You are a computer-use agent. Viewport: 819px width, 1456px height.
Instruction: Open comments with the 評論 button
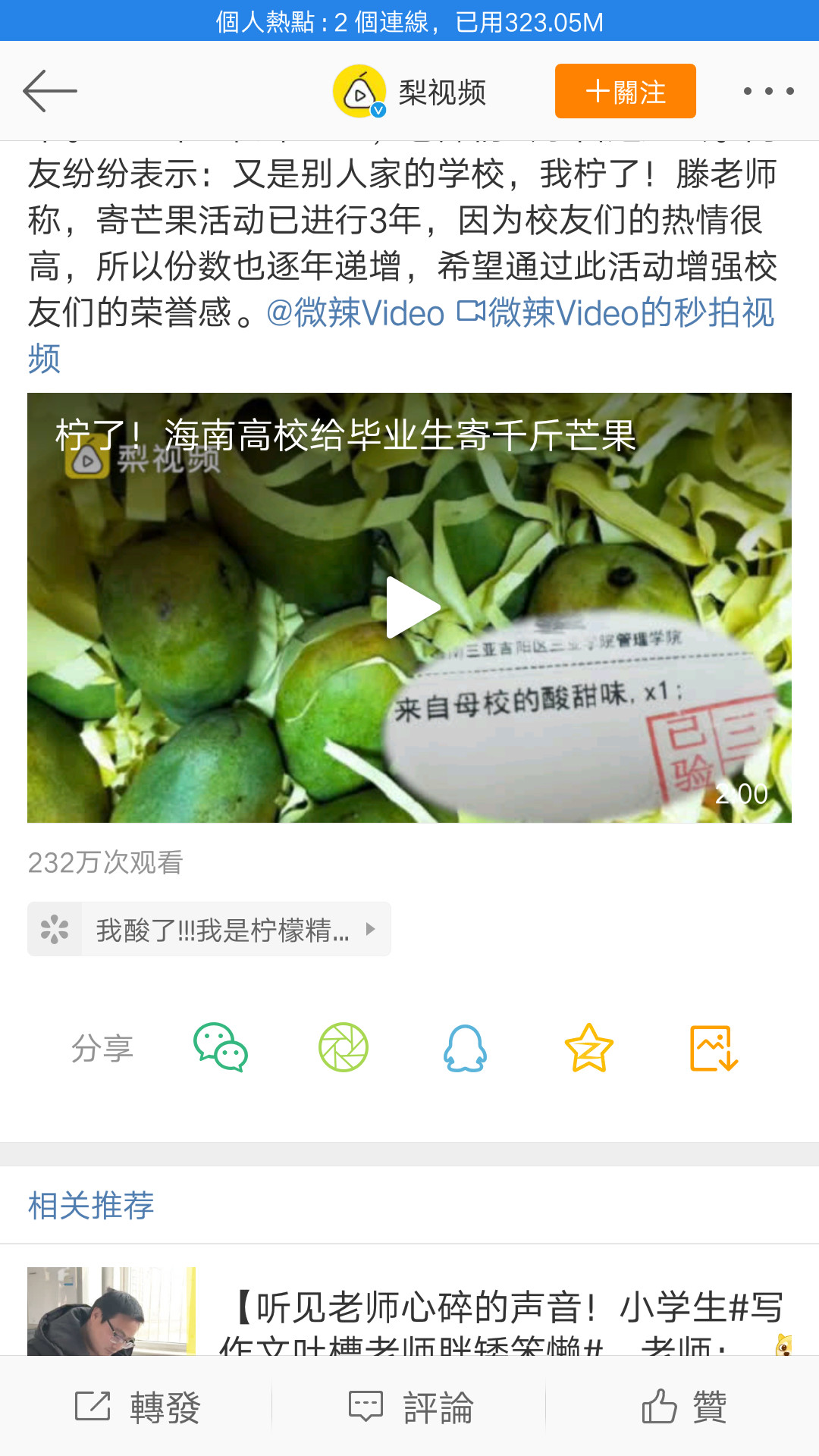pyautogui.click(x=410, y=1407)
